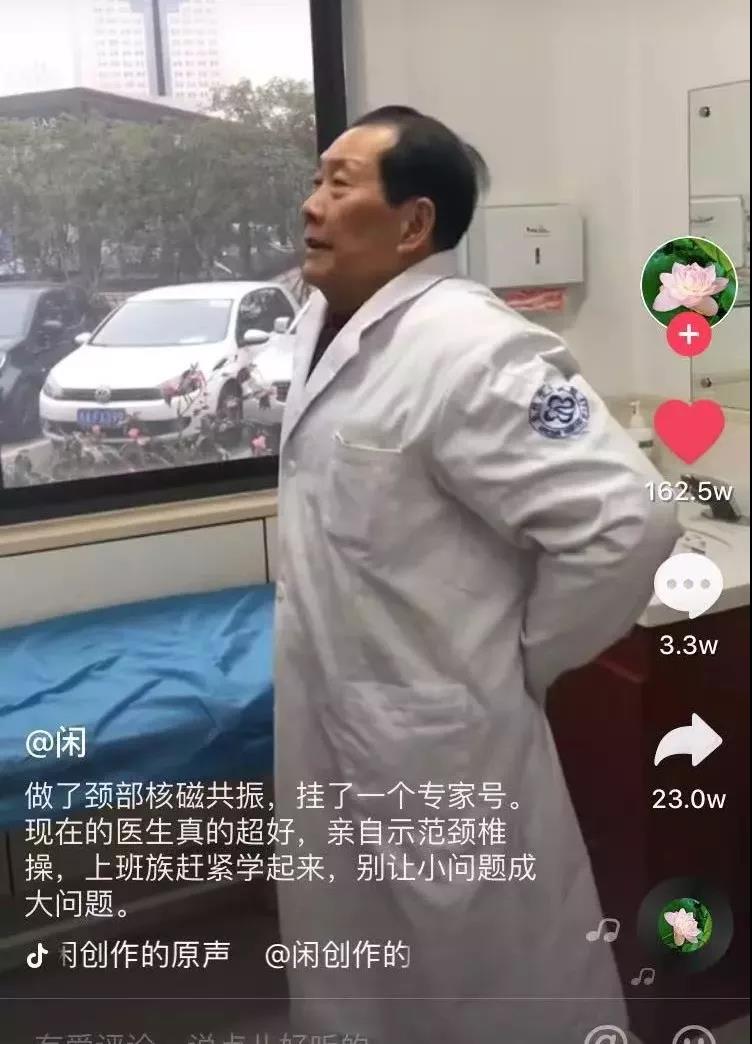
Task: Open the spinning music disc
Action: pyautogui.click(x=685, y=924)
